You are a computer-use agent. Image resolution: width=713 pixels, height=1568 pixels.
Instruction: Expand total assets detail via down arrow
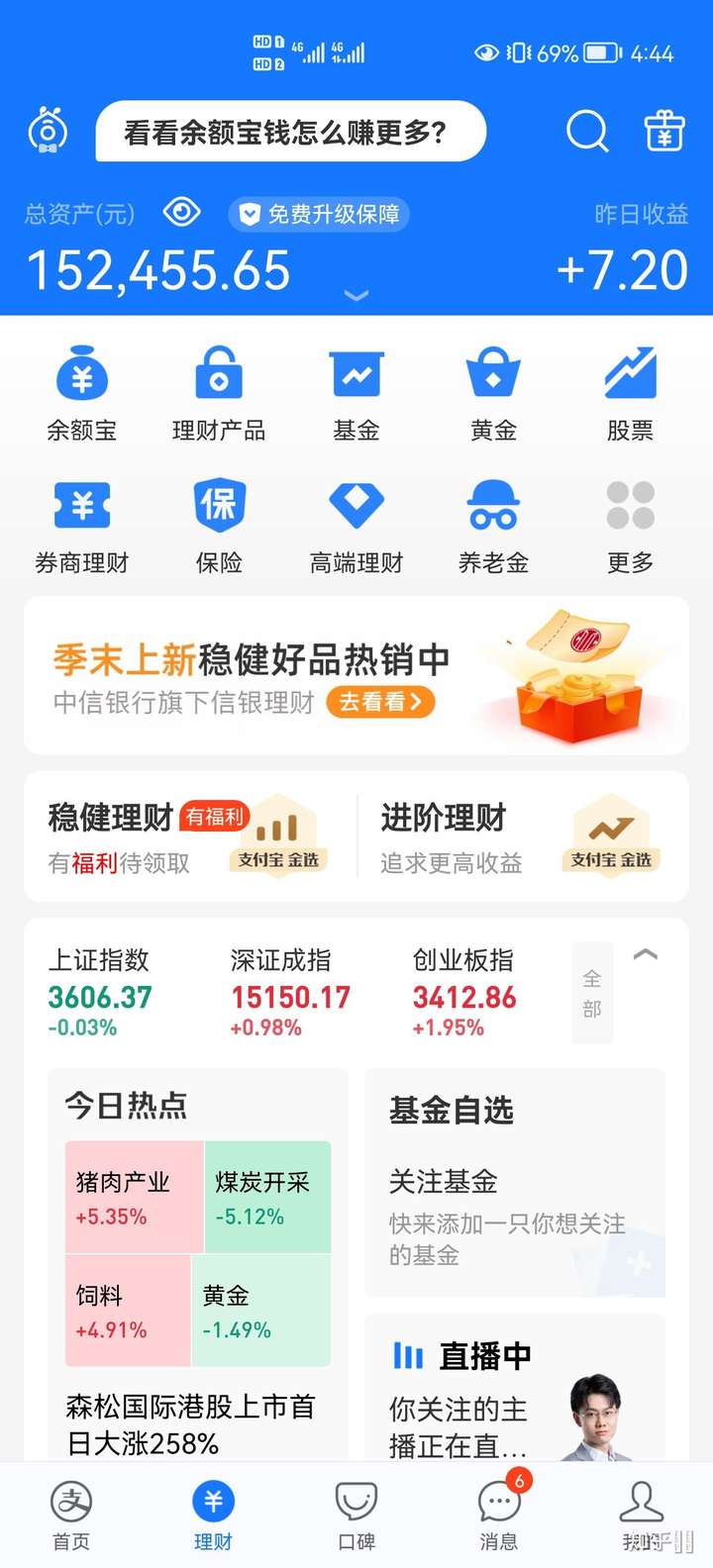pos(356,296)
